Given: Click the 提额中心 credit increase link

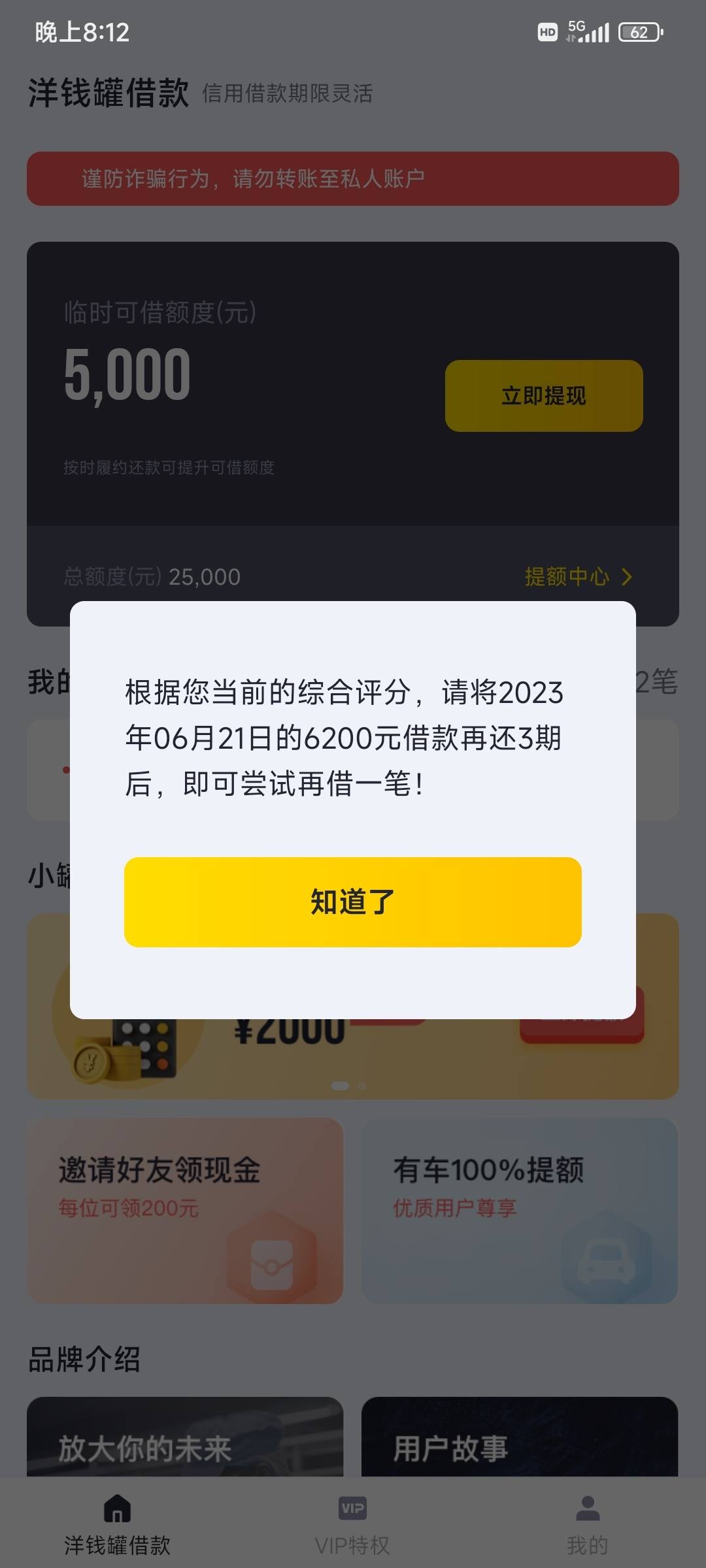Looking at the screenshot, I should (566, 577).
